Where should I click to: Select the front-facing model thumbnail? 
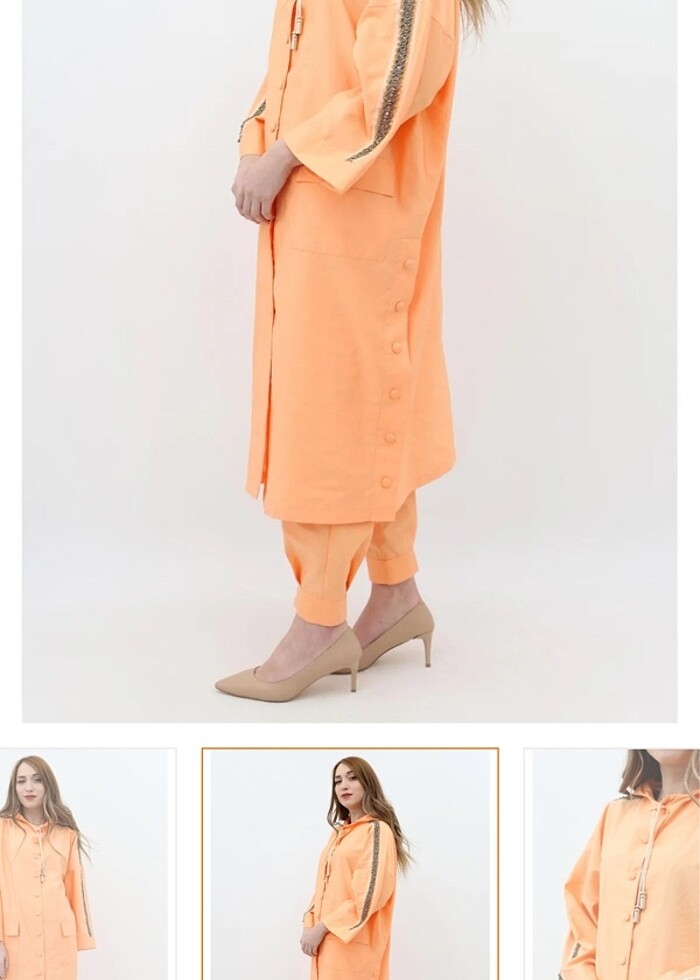click(88, 864)
